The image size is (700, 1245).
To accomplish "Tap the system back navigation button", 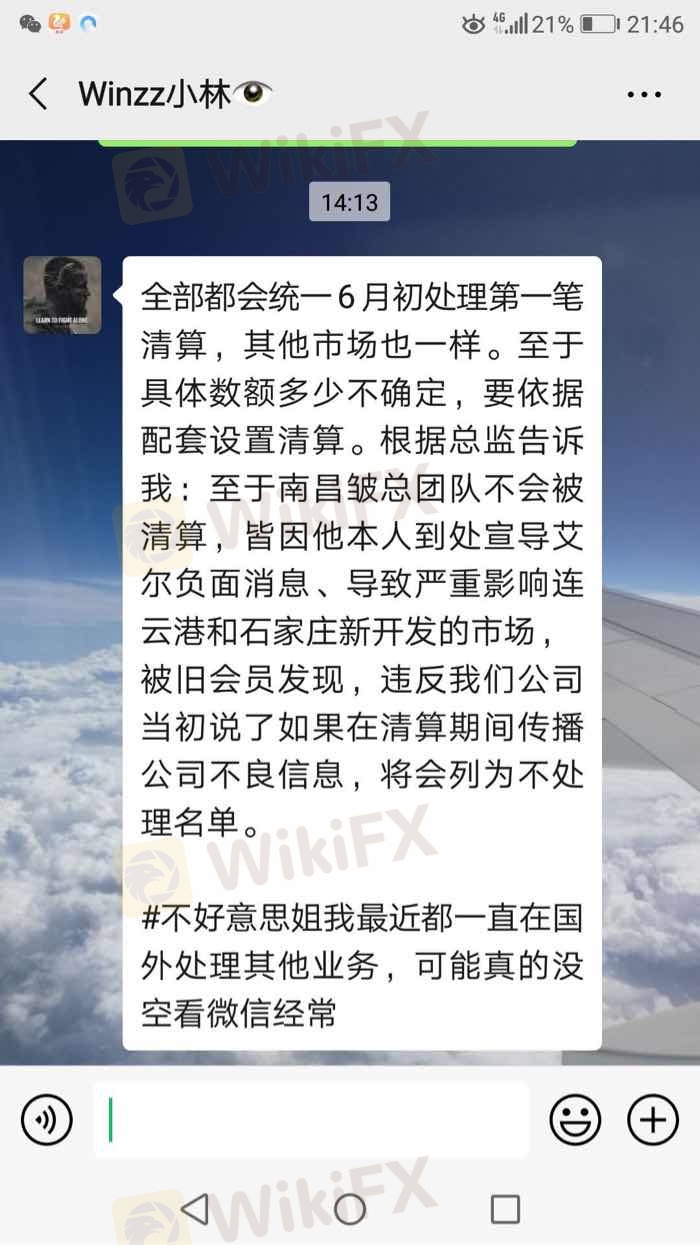I will click(x=195, y=1209).
